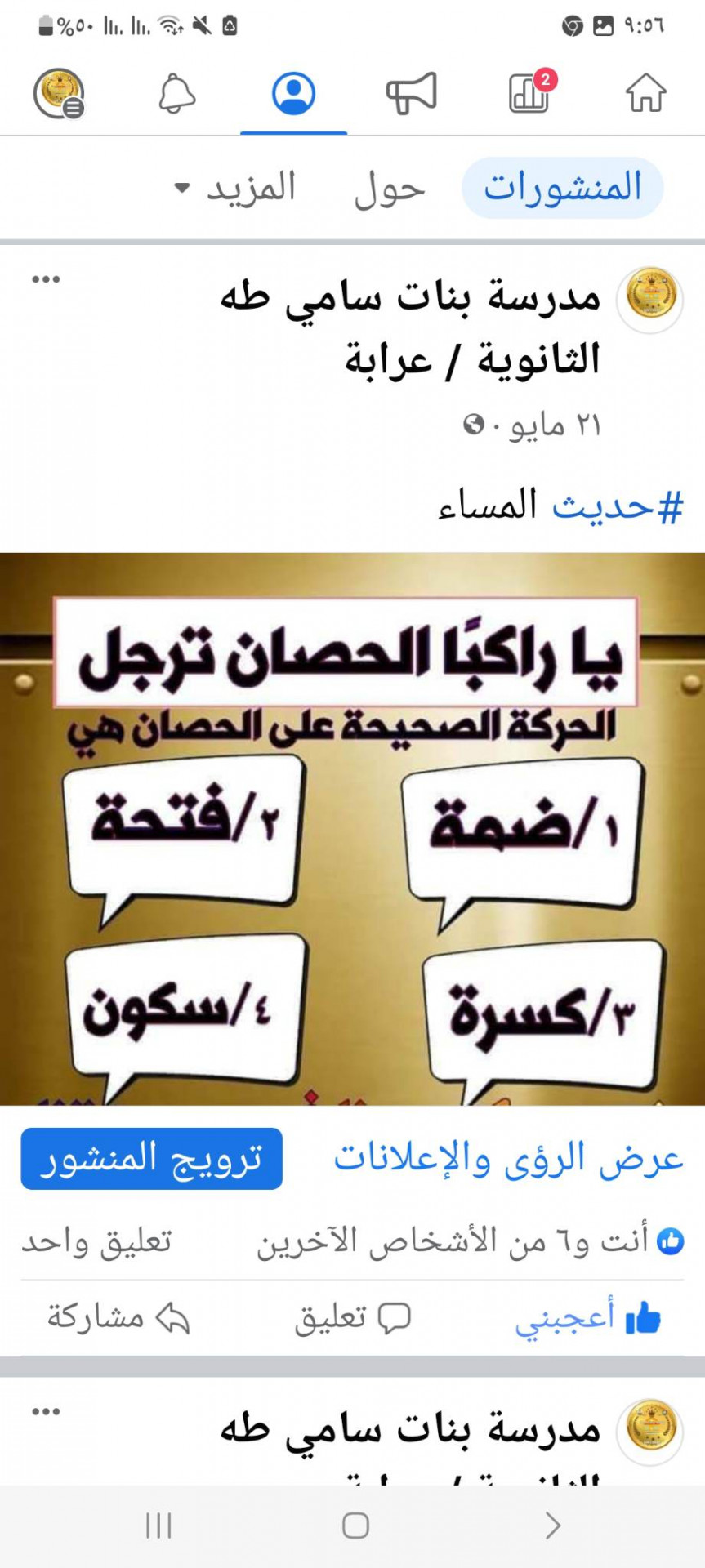Open options menu on حديث المساء post
705x1568 pixels.
[46, 279]
